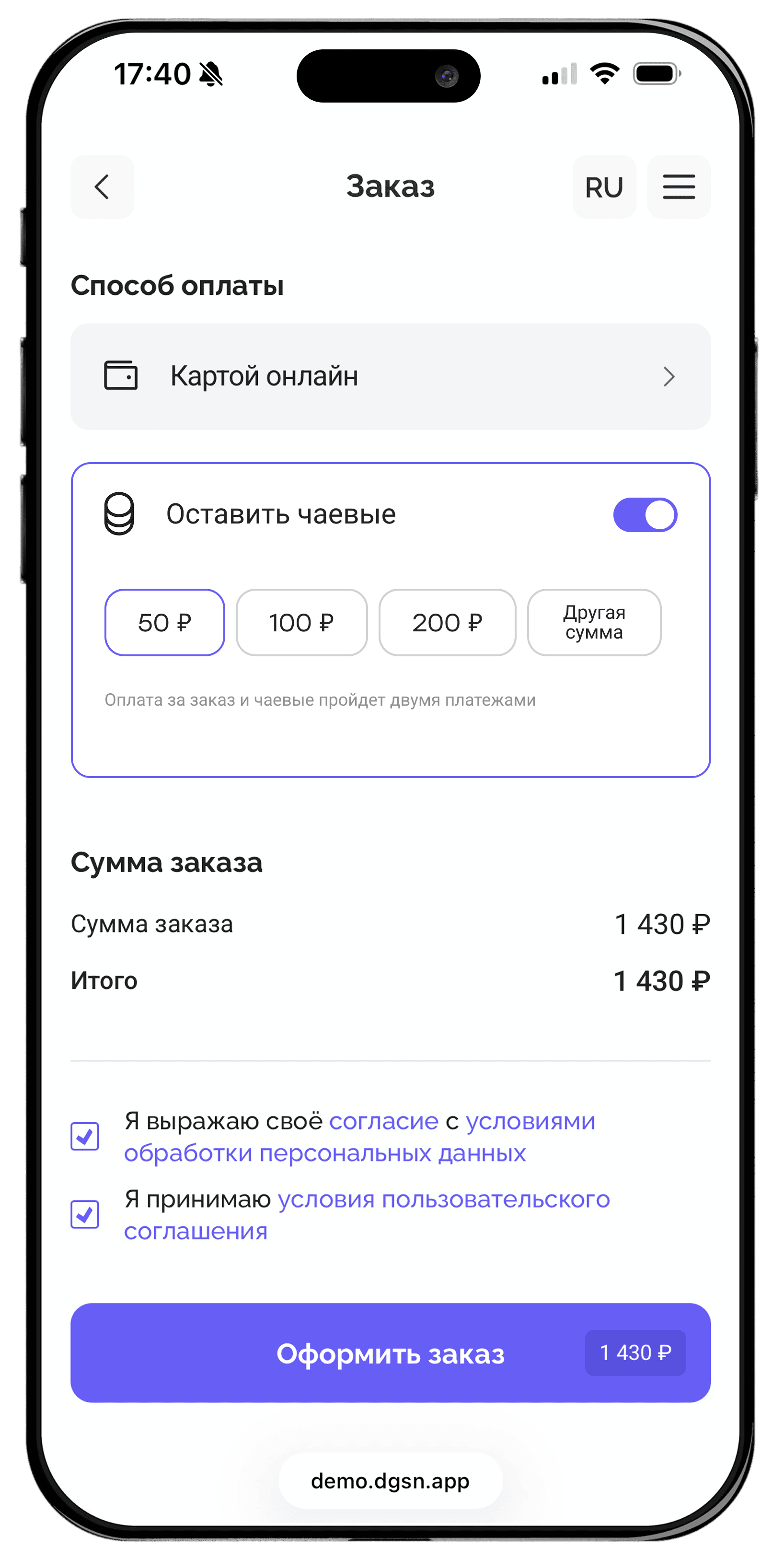The image size is (784, 1559).
Task: Uncheck the user agreement checkbox
Action: coord(85,1214)
